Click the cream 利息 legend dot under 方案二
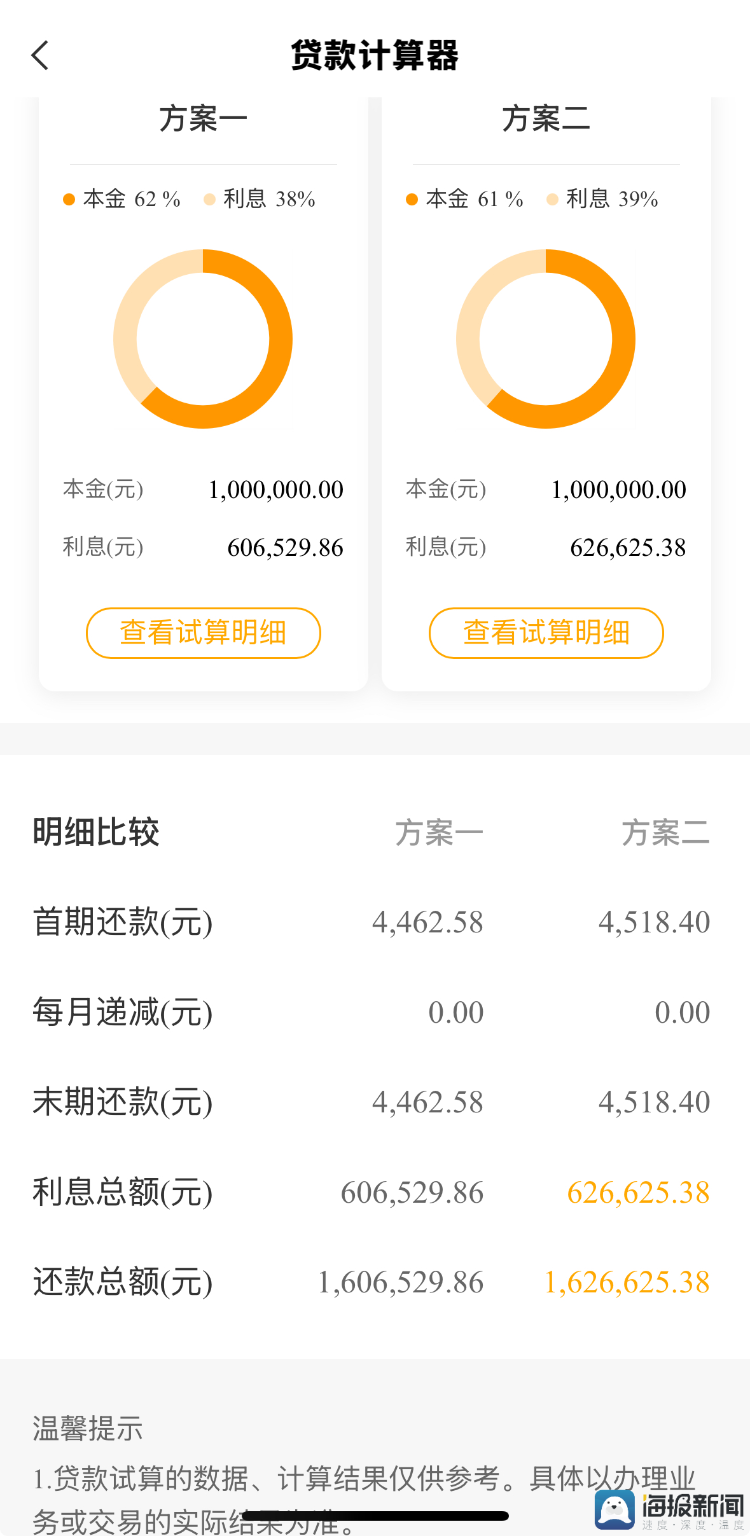Screen dimensions: 750x1536 pyautogui.click(x=550, y=199)
